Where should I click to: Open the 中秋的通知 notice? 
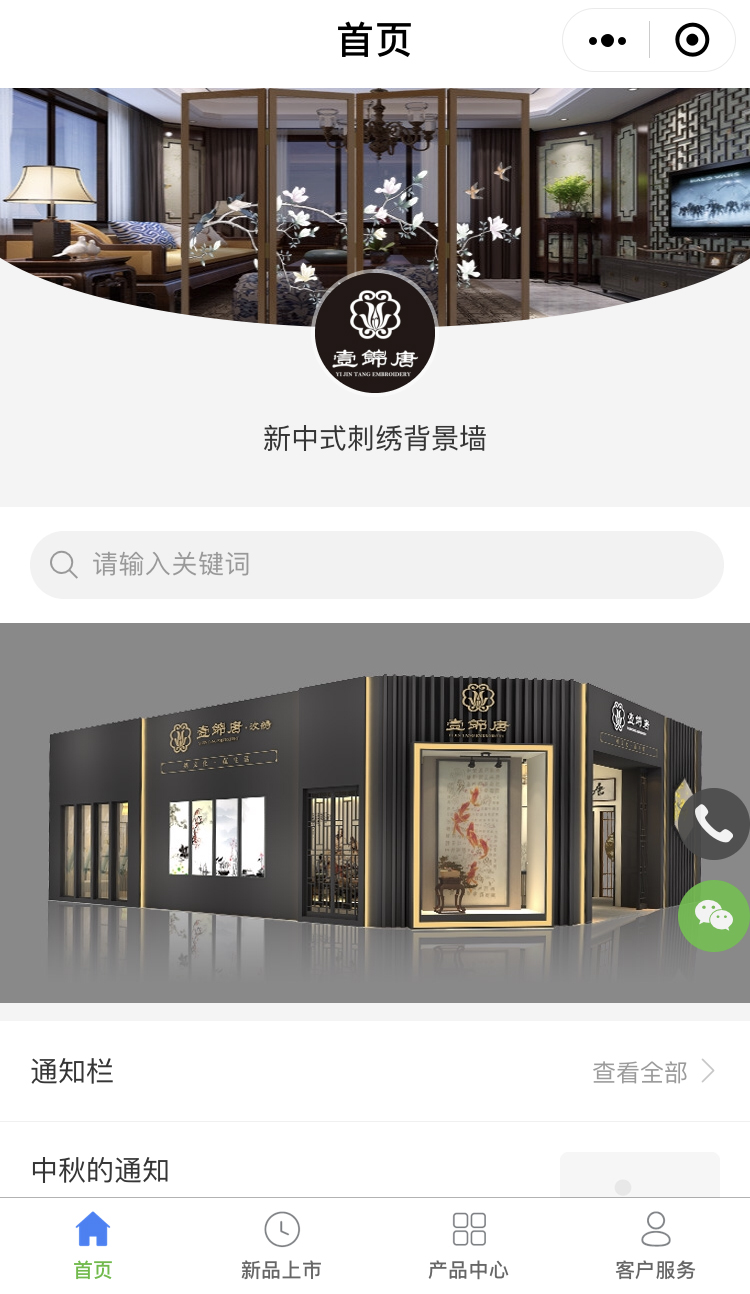(100, 1169)
